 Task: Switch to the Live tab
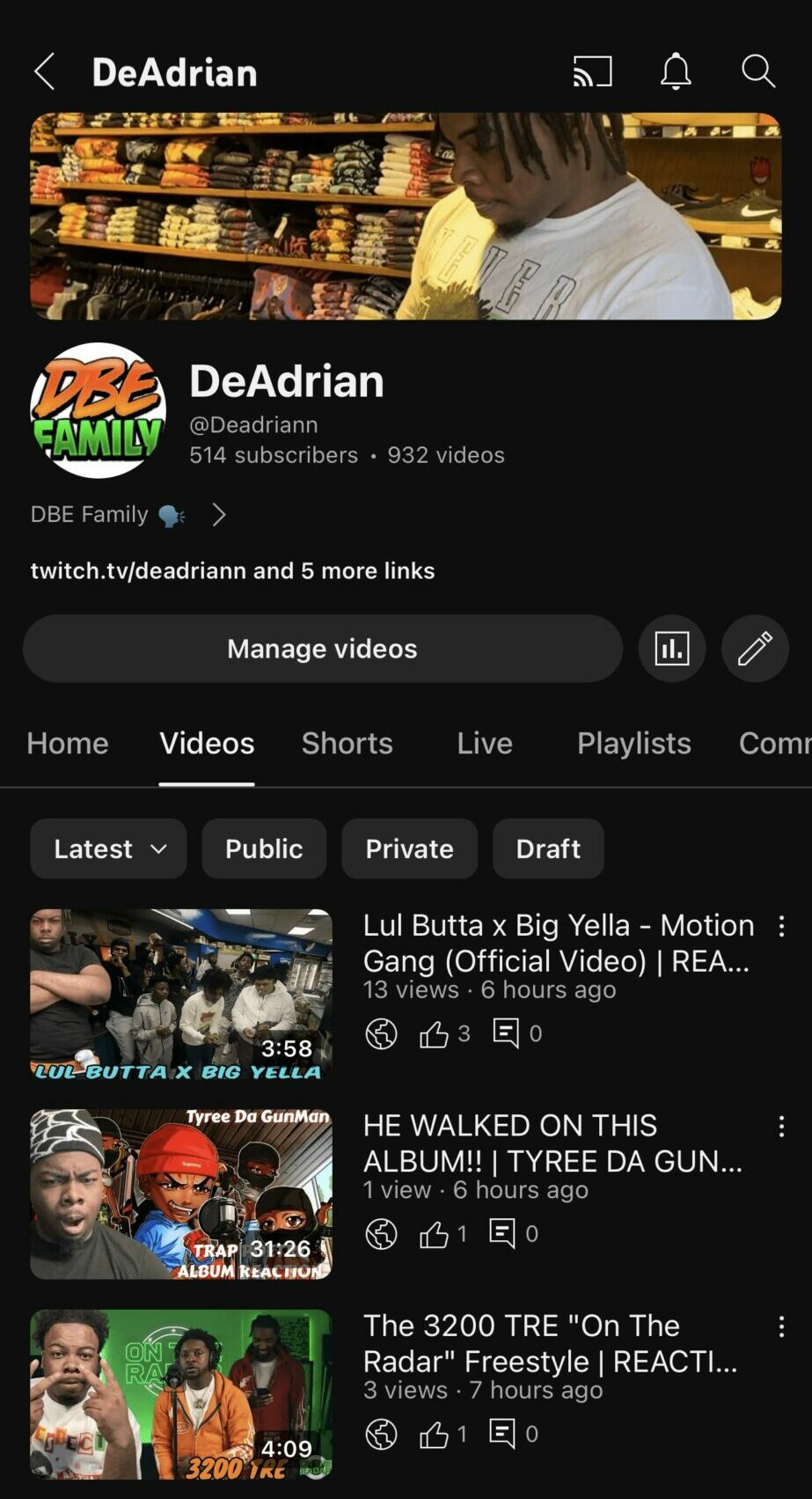pos(484,743)
